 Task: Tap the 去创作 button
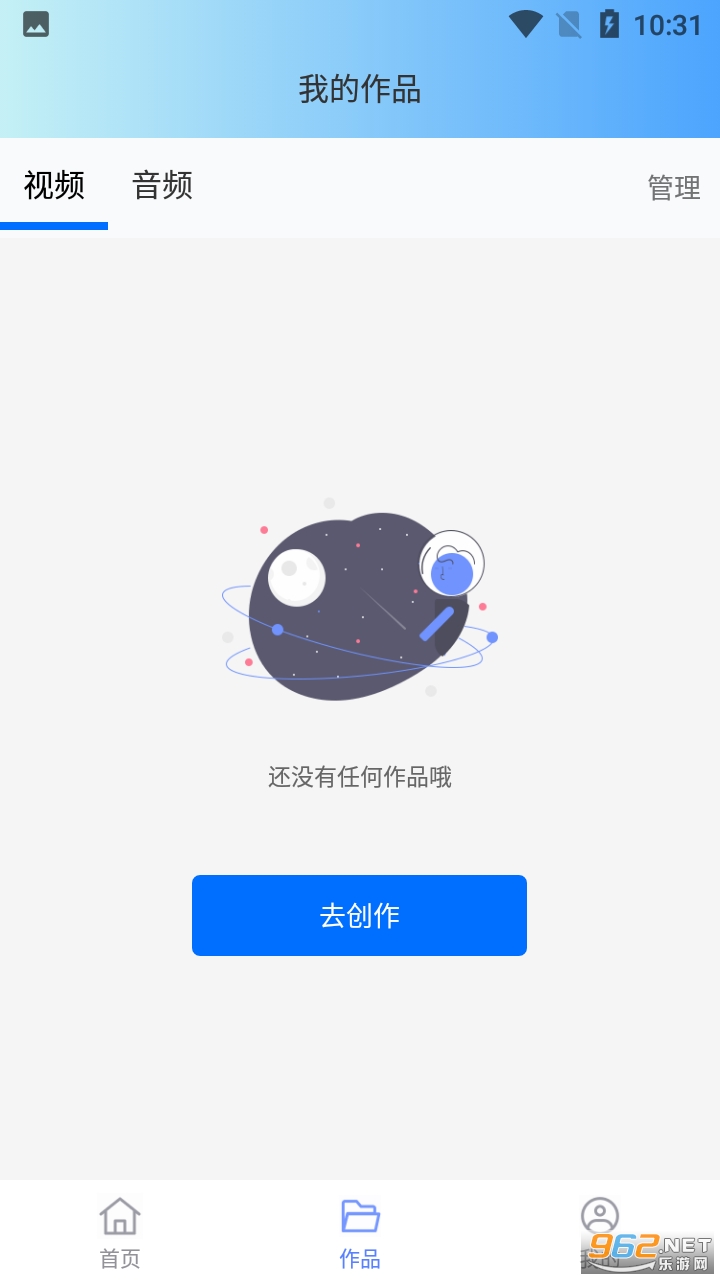pos(359,915)
